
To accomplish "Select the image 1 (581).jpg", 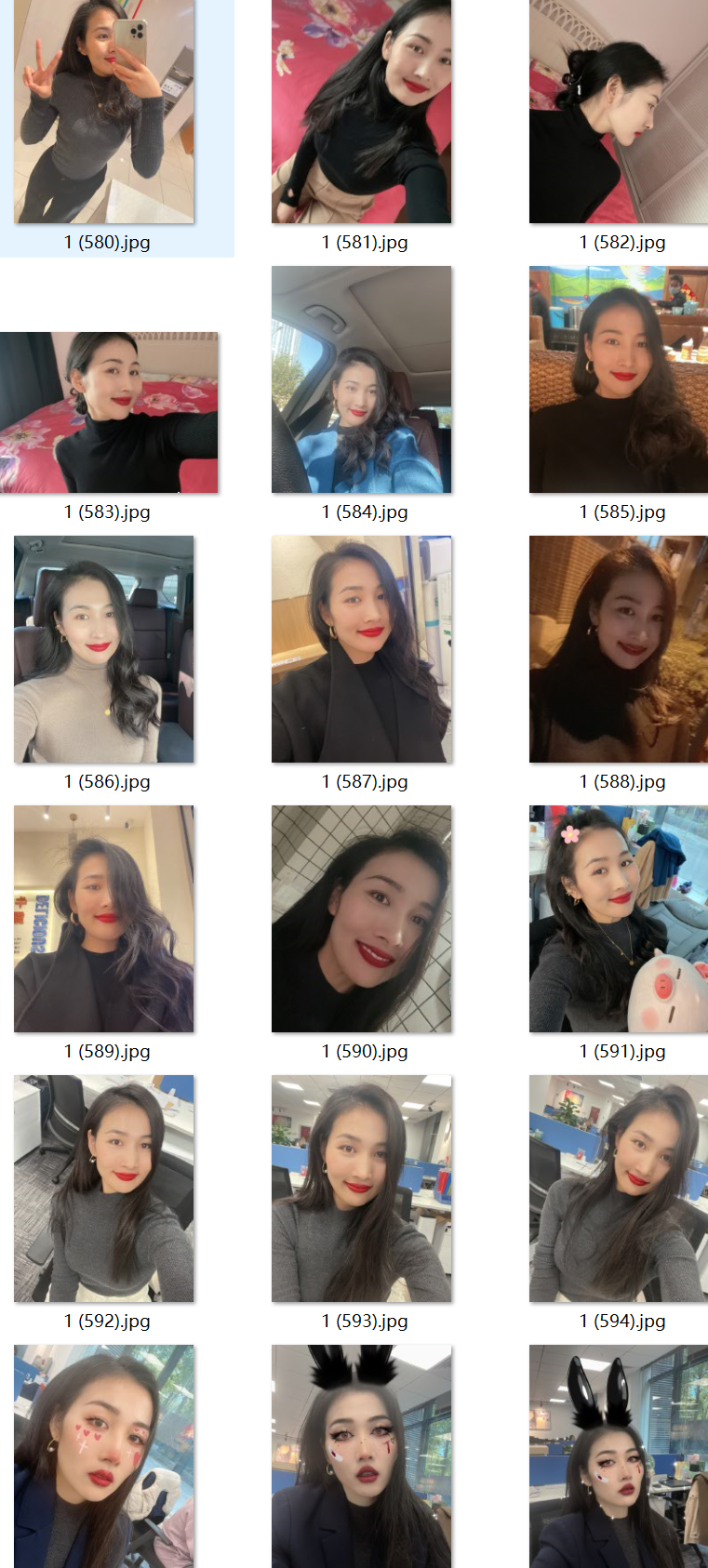I will click(361, 112).
